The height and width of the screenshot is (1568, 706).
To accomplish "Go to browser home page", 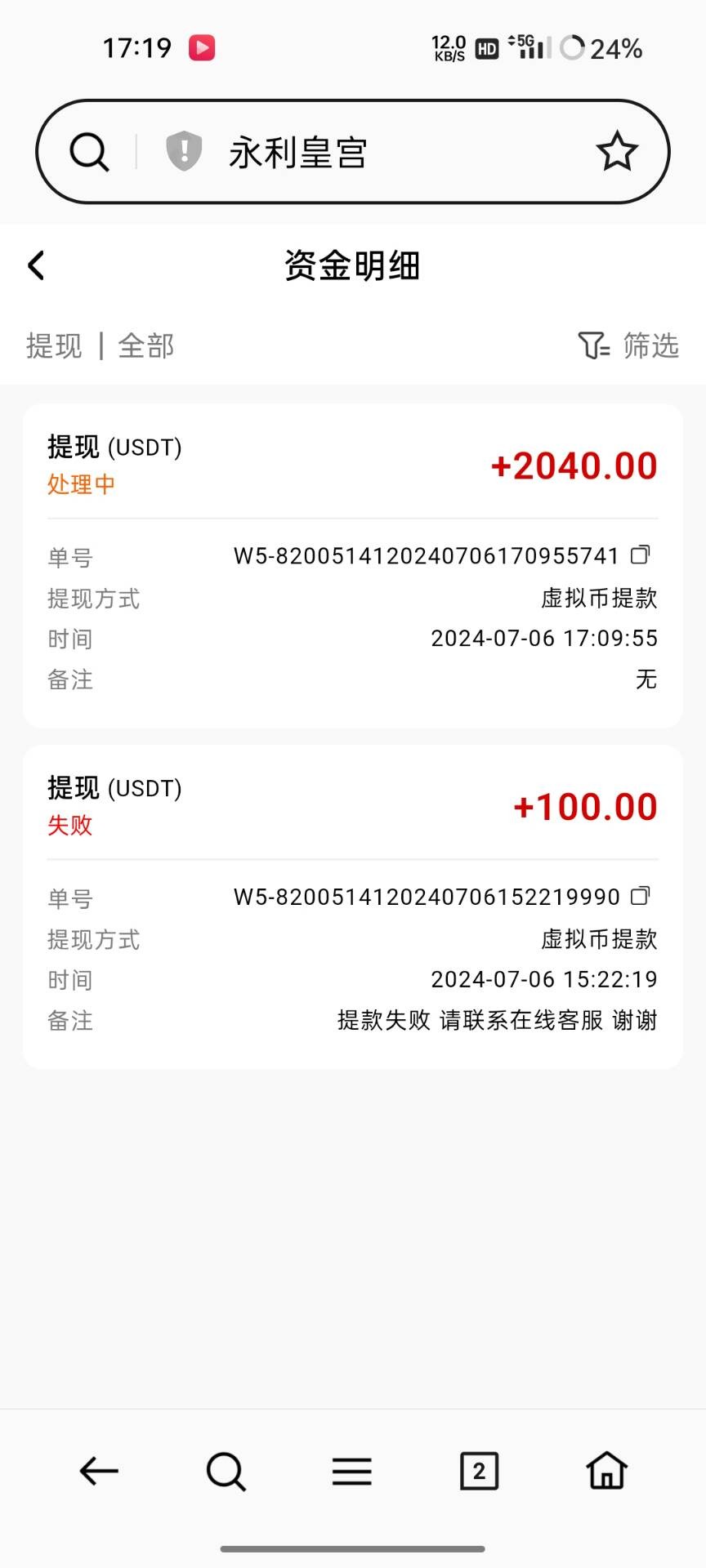I will point(606,1471).
